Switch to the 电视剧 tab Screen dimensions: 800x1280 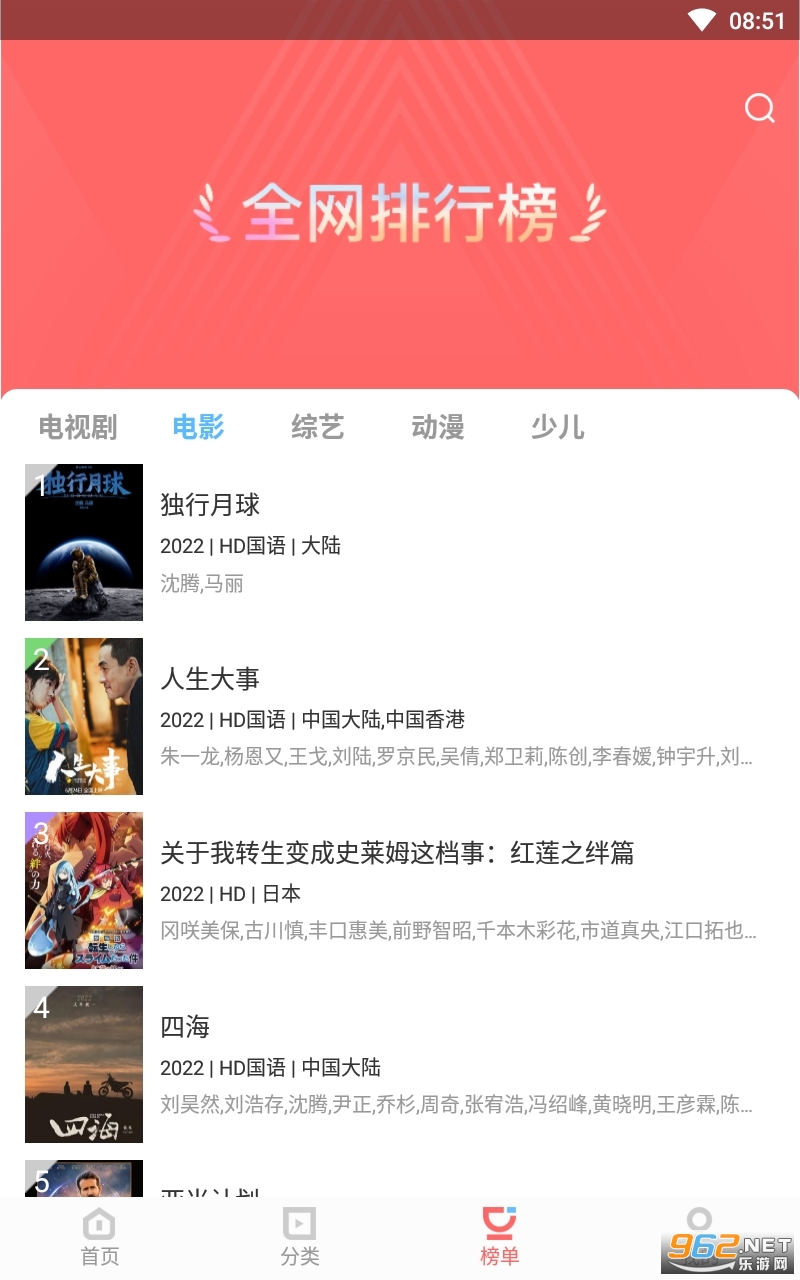(x=78, y=428)
